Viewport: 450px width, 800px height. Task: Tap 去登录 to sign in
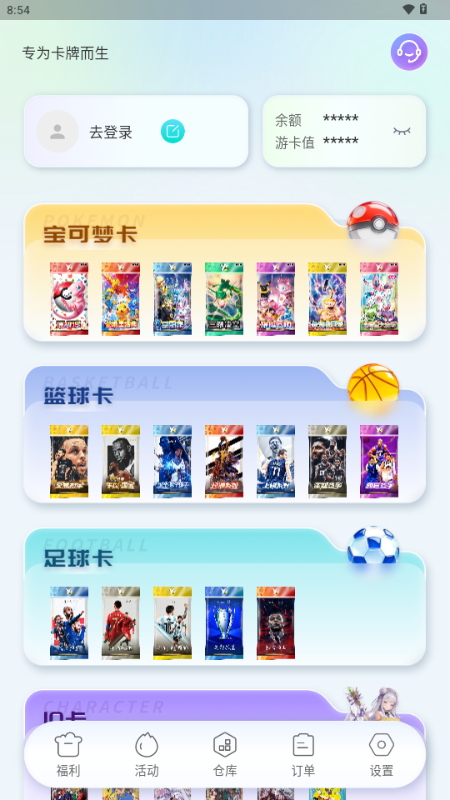111,132
